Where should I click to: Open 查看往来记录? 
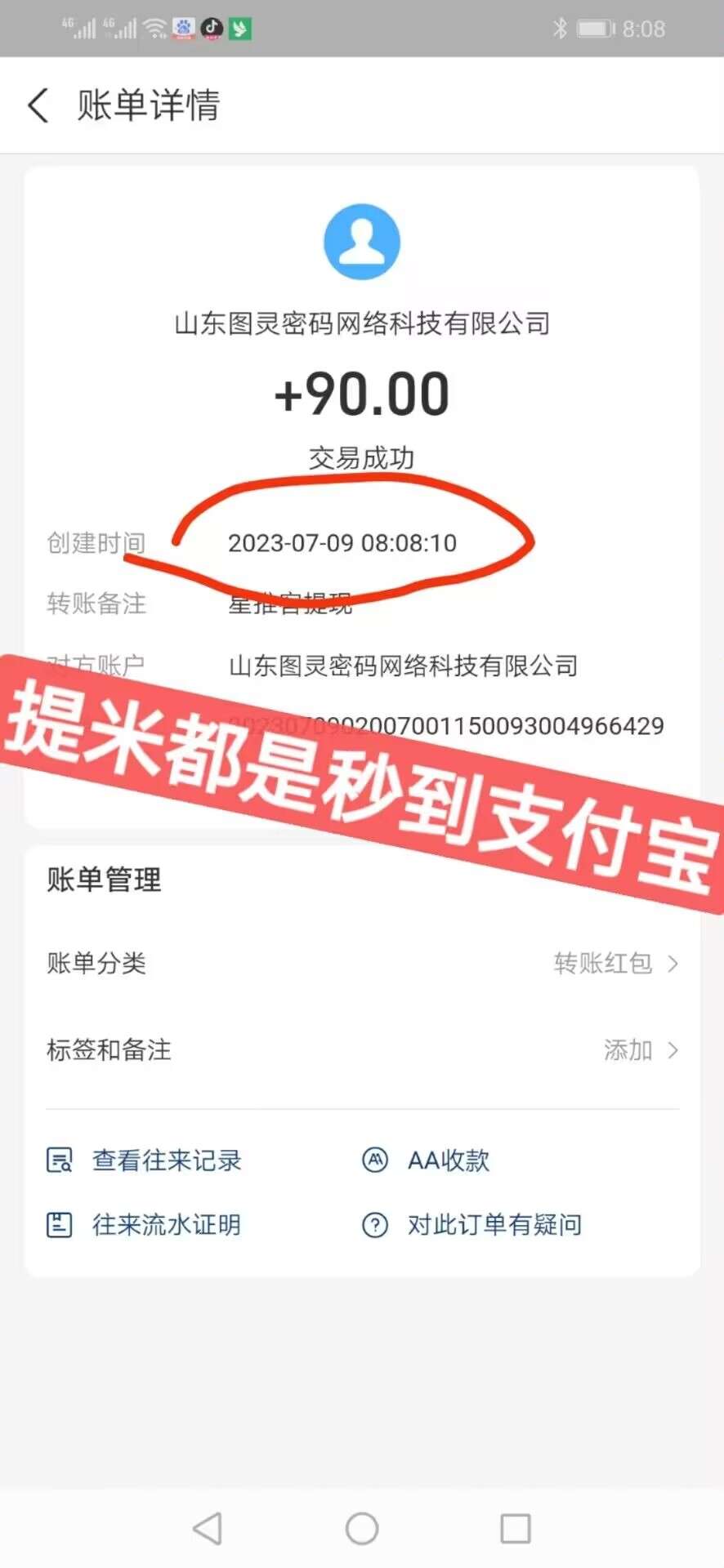coord(145,1160)
